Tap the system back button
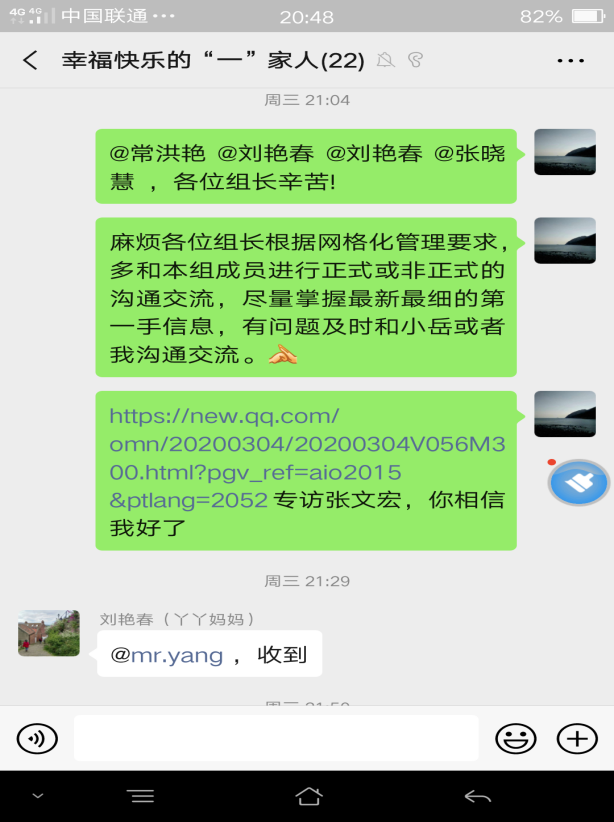Screen dimensions: 614x822 click(x=478, y=796)
